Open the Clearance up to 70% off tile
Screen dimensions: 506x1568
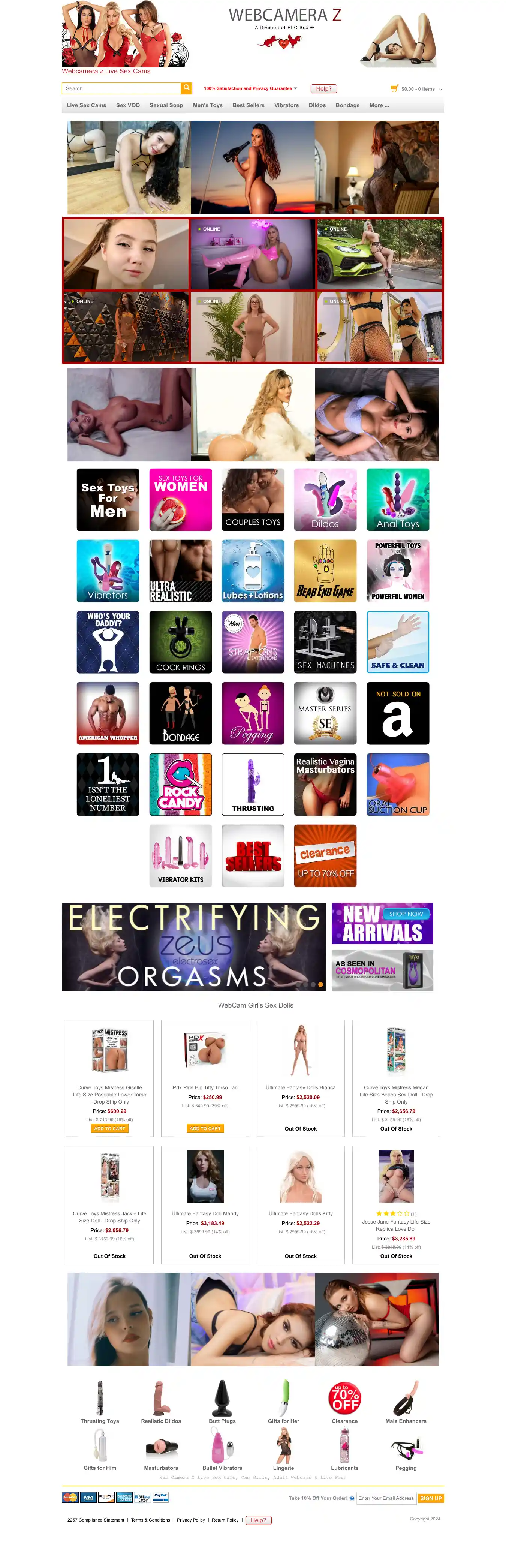click(325, 856)
